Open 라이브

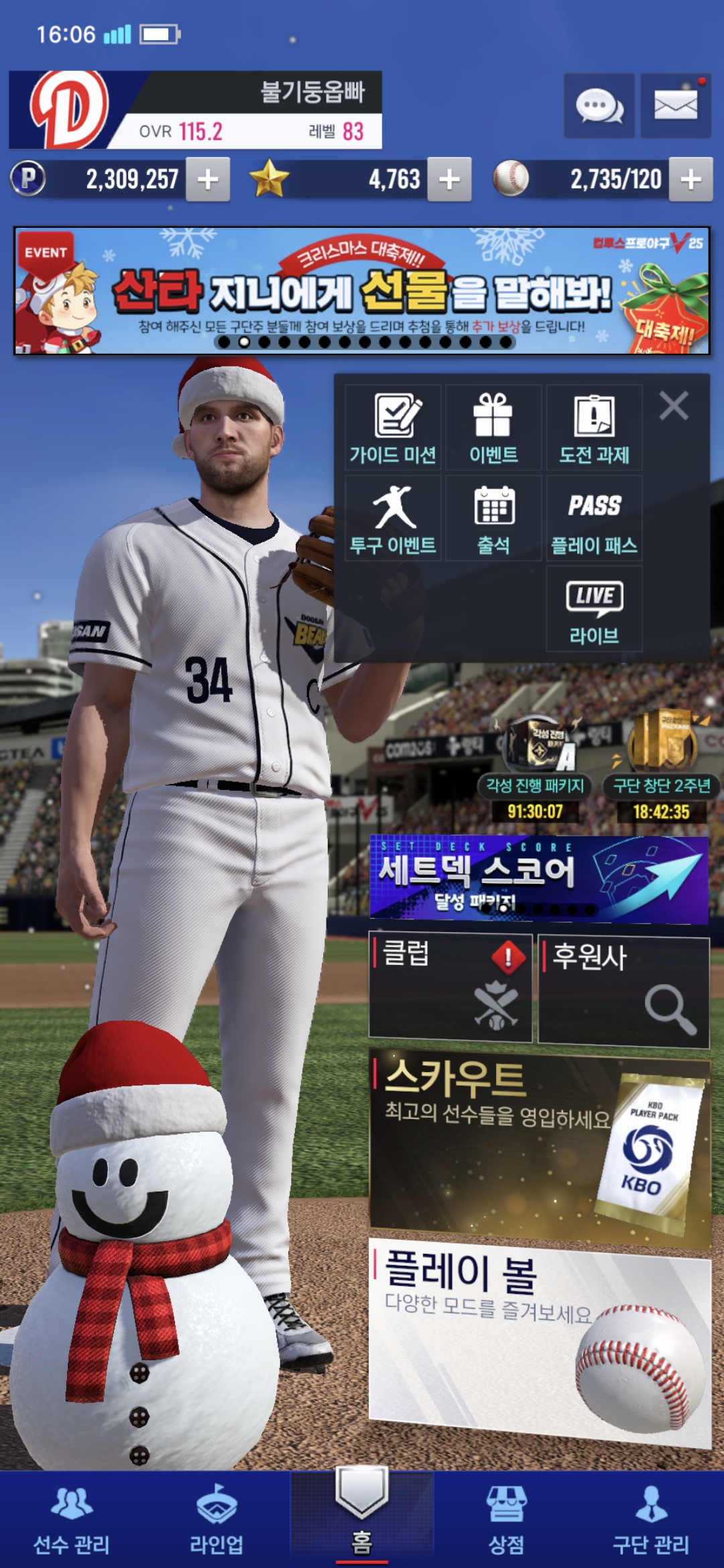(594, 608)
